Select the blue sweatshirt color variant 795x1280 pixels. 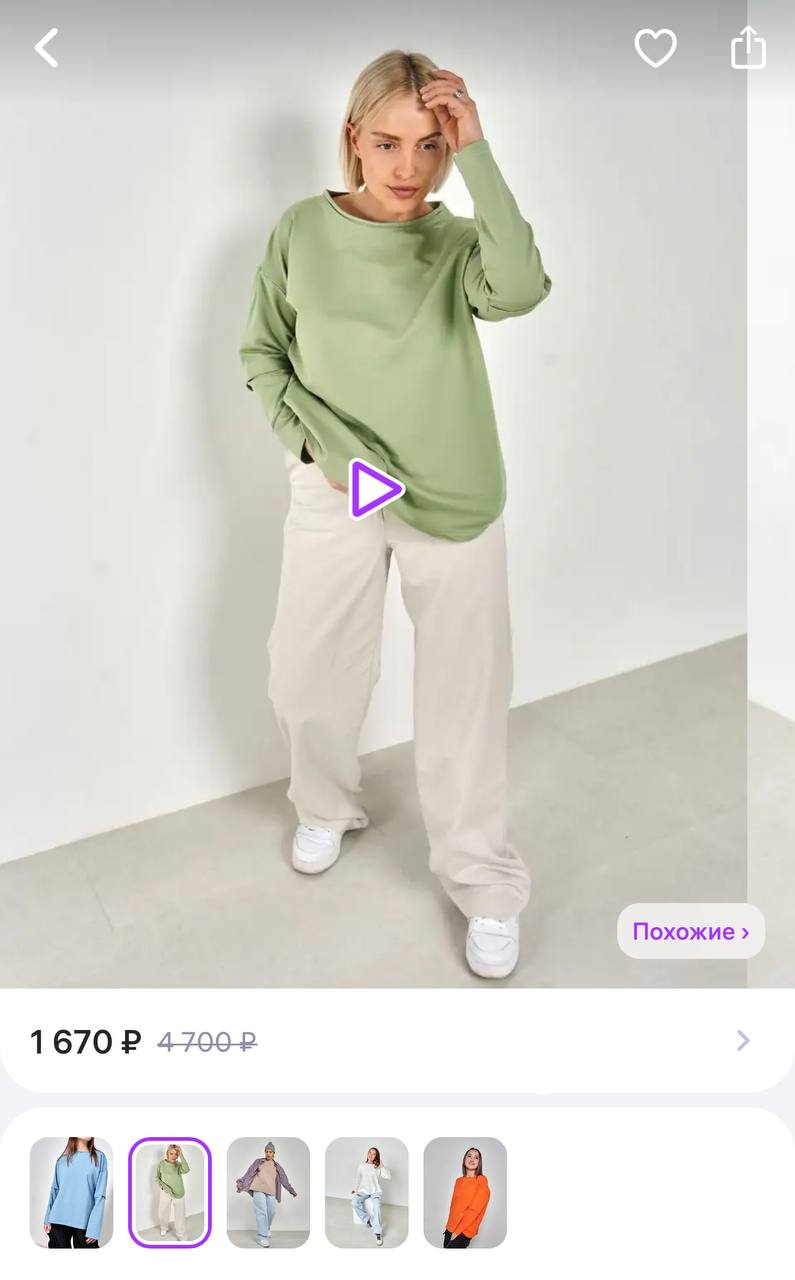(71, 1192)
